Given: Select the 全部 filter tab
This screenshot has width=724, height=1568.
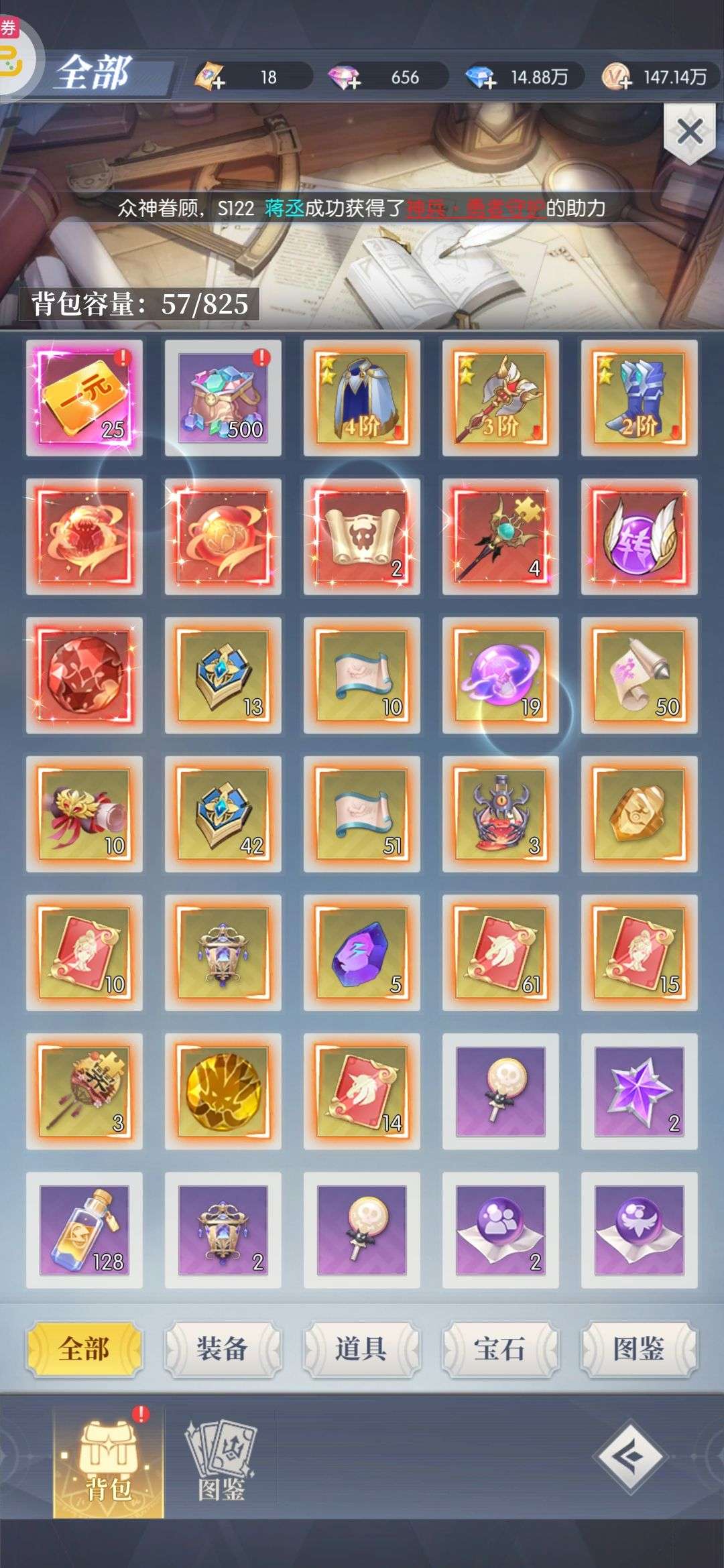Looking at the screenshot, I should coord(84,1348).
